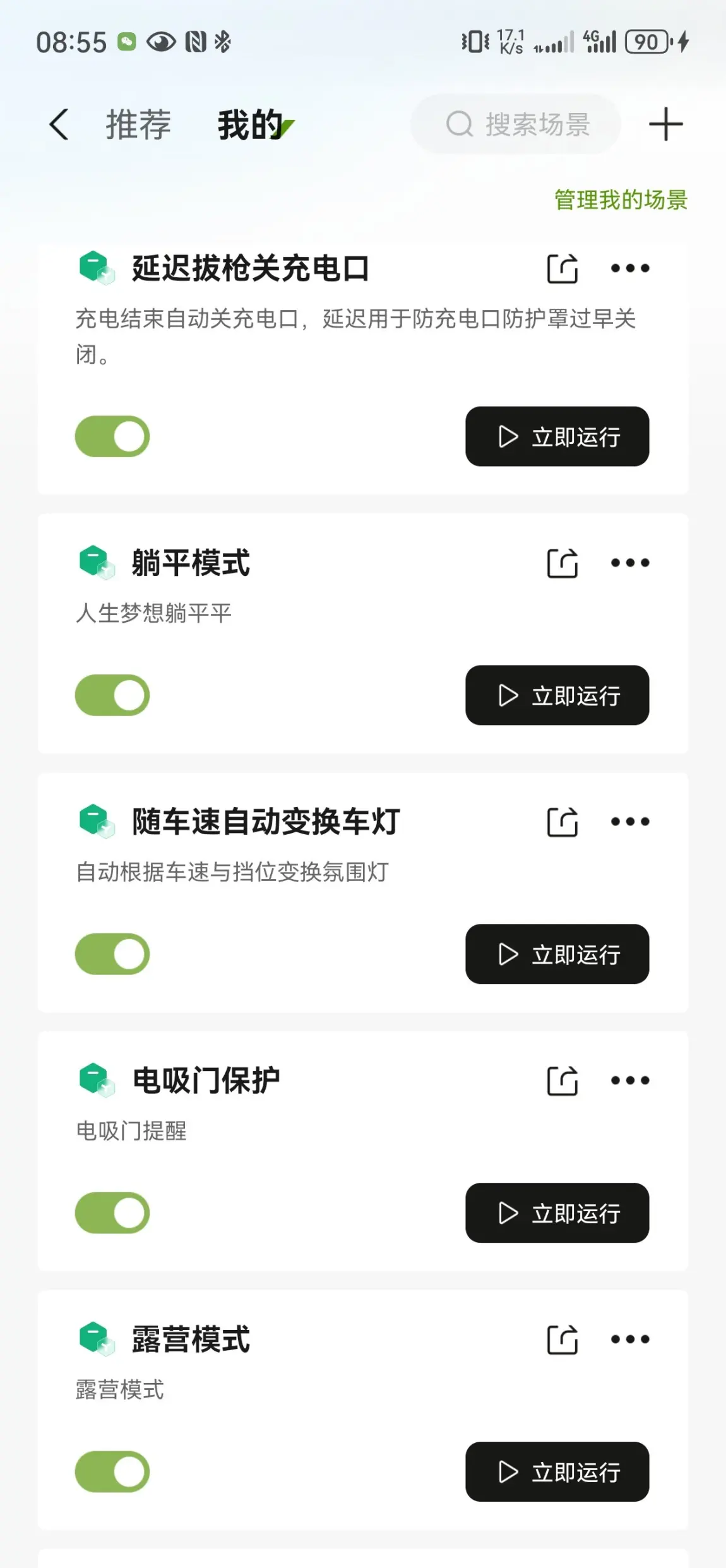The height and width of the screenshot is (1568, 726).
Task: Open more options for 露营模式
Action: [x=629, y=1339]
